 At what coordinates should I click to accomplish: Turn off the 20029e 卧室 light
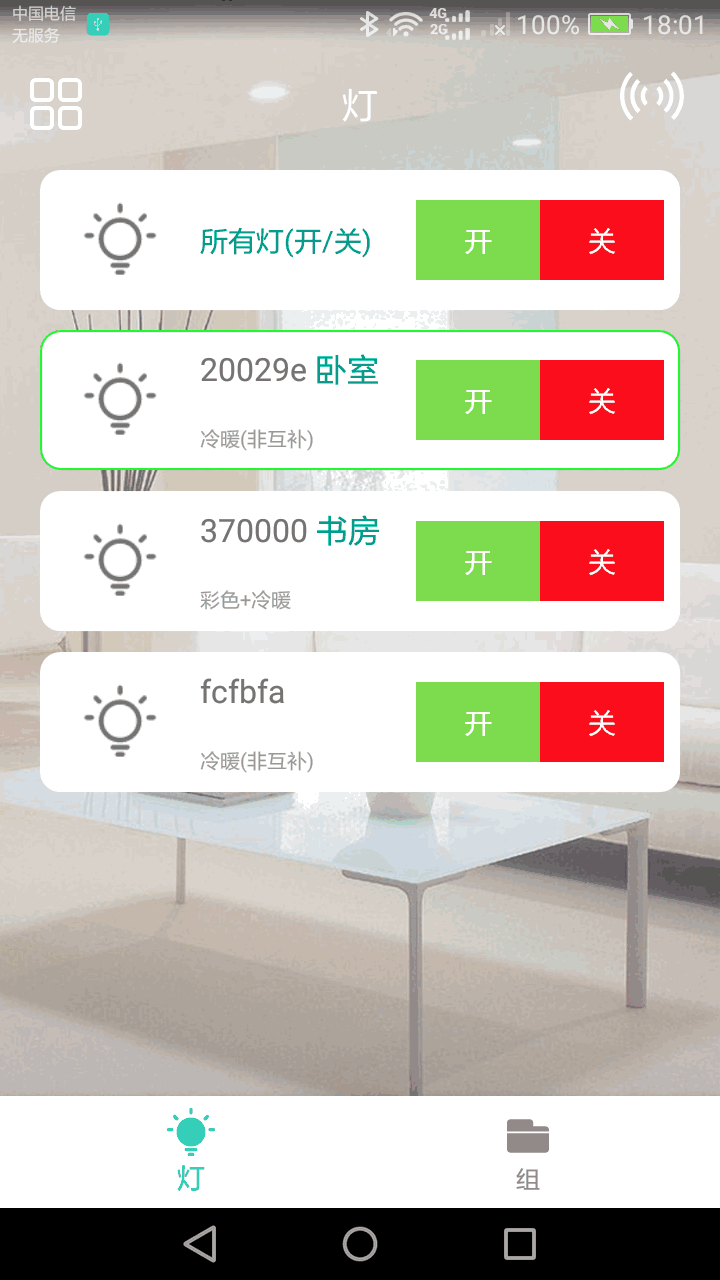pyautogui.click(x=602, y=400)
